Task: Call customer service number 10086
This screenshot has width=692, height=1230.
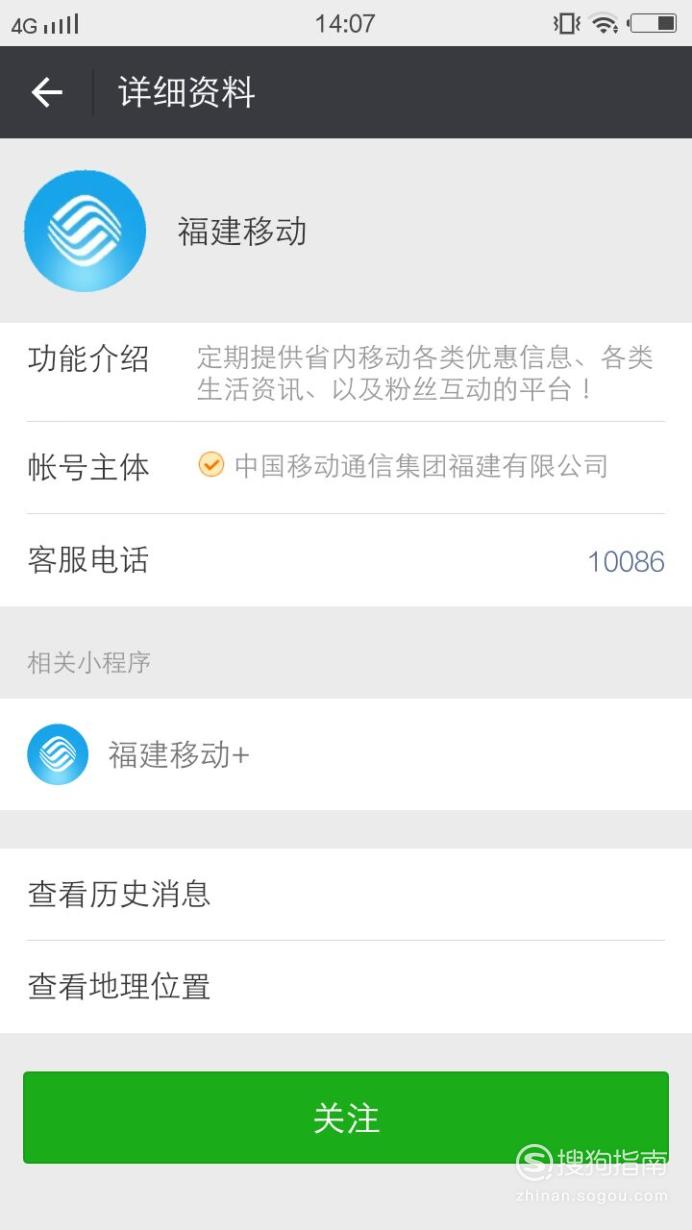Action: [x=626, y=561]
